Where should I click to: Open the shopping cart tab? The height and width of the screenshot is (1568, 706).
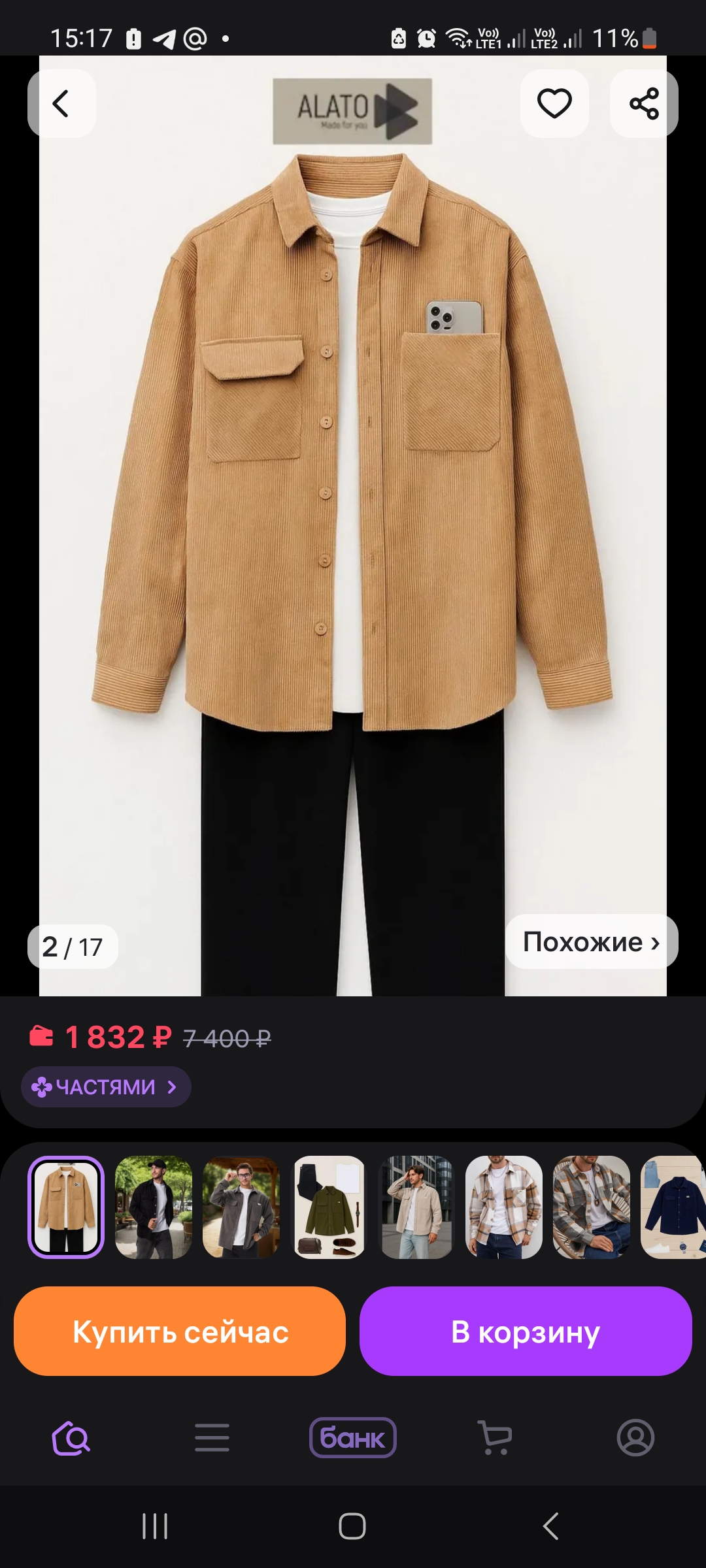495,1438
